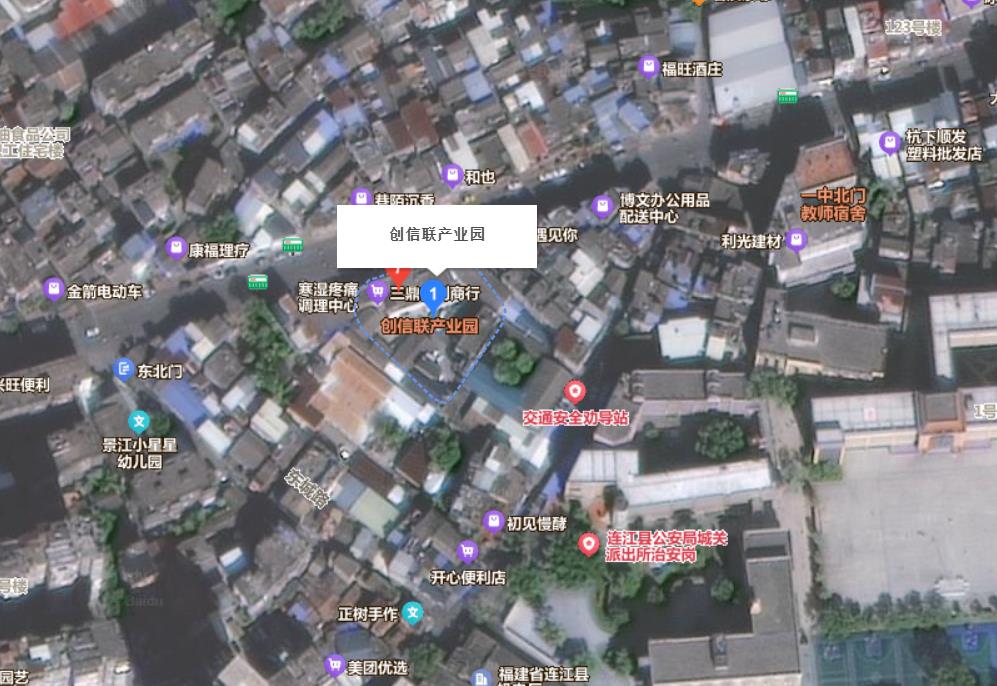
Task: Open the 正树手作 marker
Action: pos(413,612)
